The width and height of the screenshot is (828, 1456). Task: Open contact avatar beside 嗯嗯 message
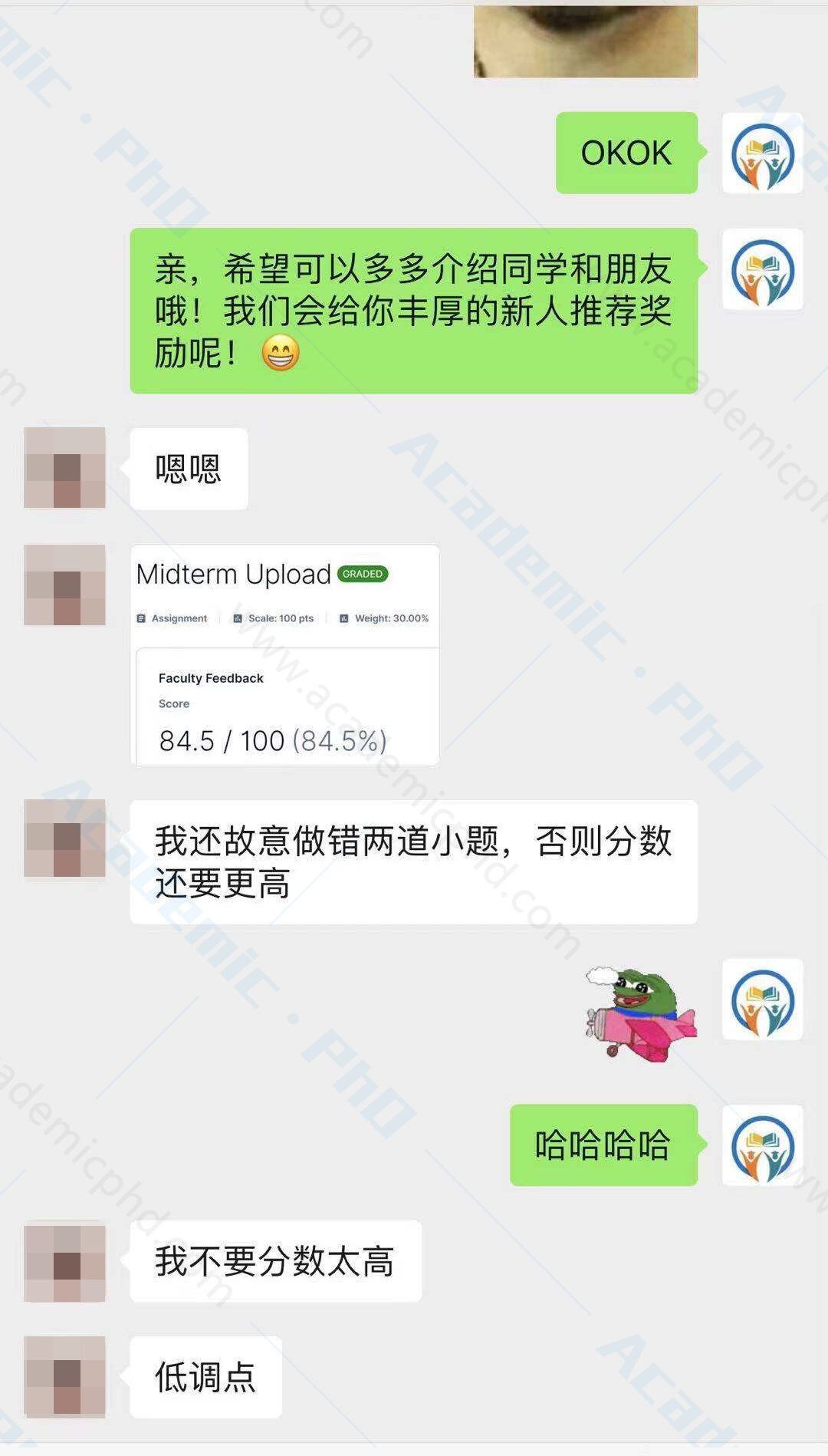click(x=64, y=468)
